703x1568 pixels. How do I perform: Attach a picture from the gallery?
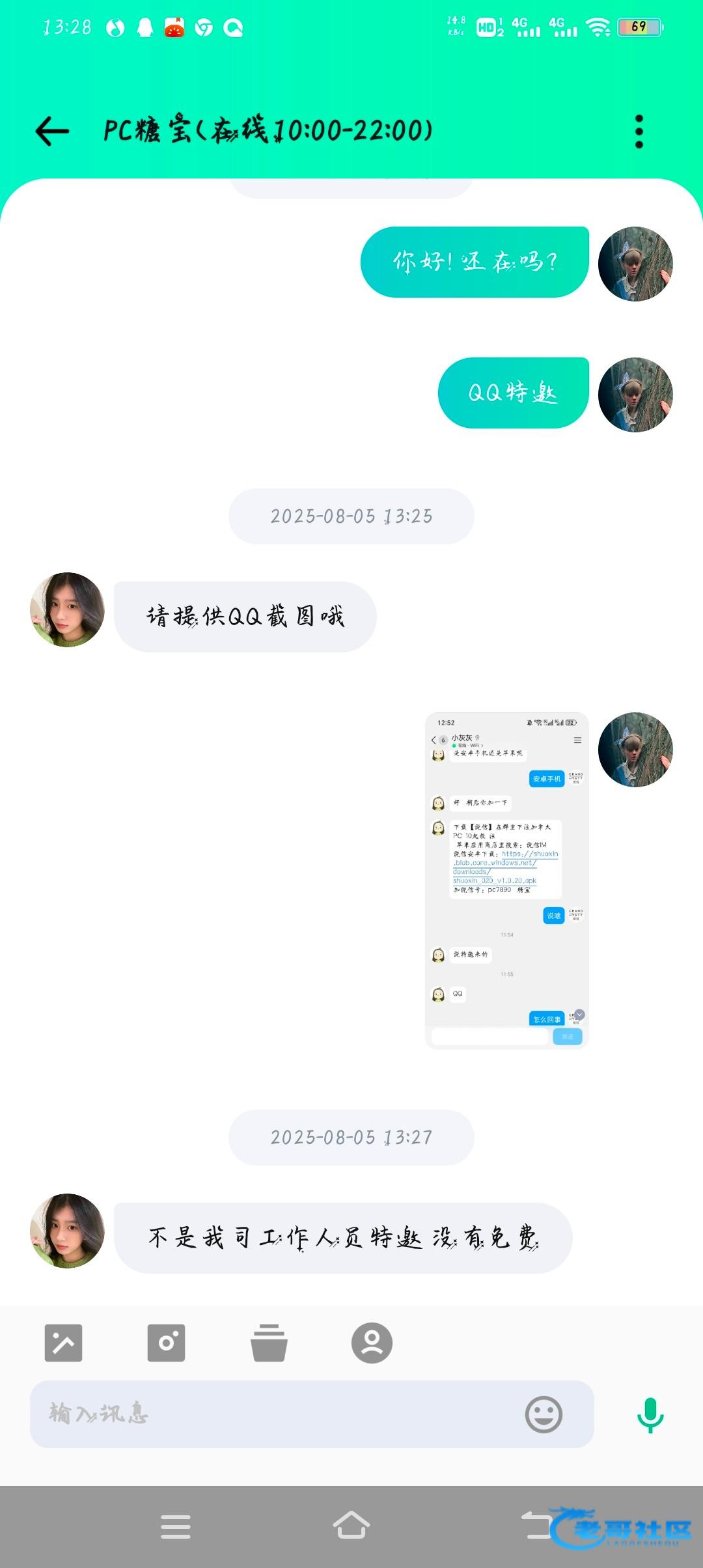coord(63,1343)
